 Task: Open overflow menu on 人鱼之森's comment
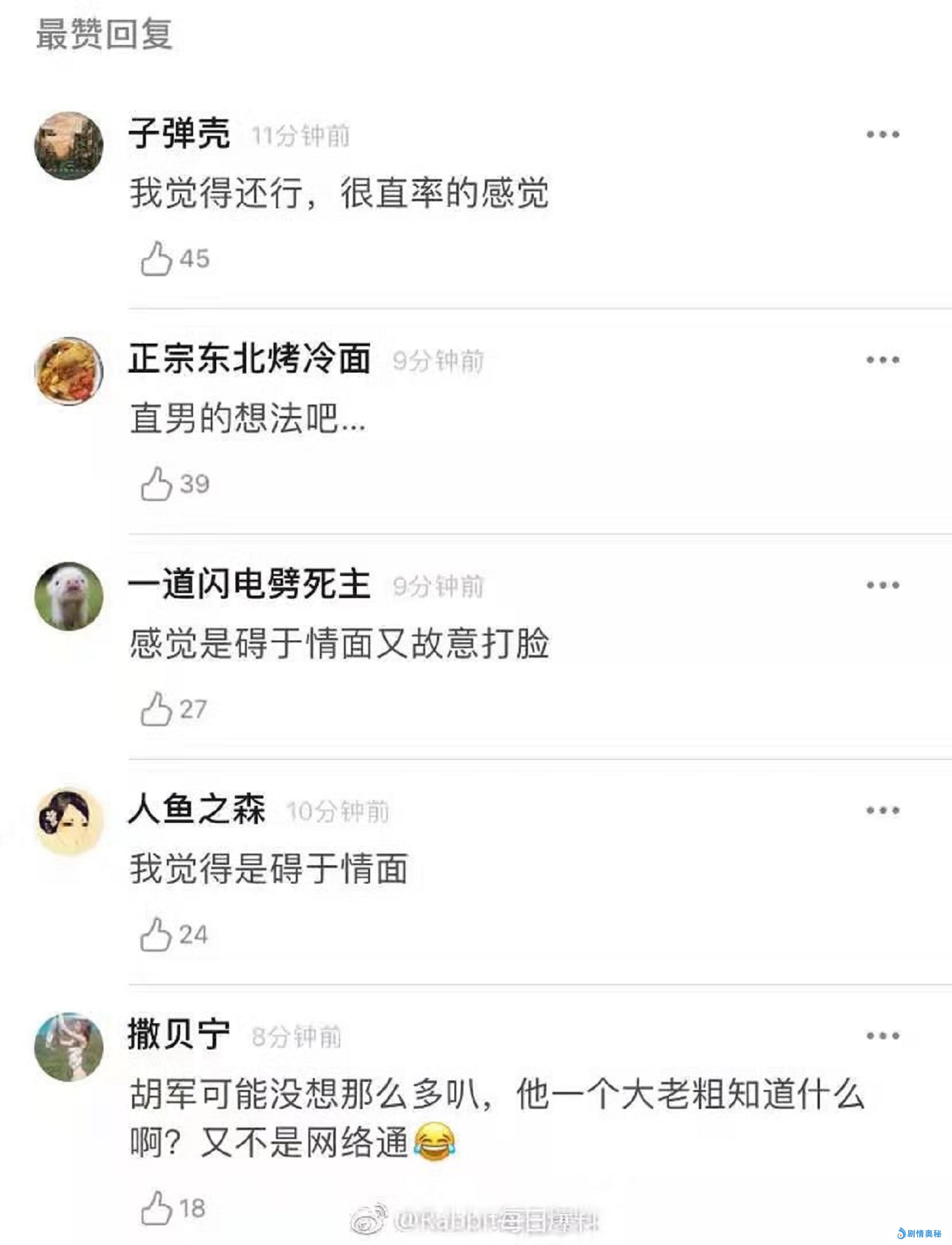(x=882, y=810)
